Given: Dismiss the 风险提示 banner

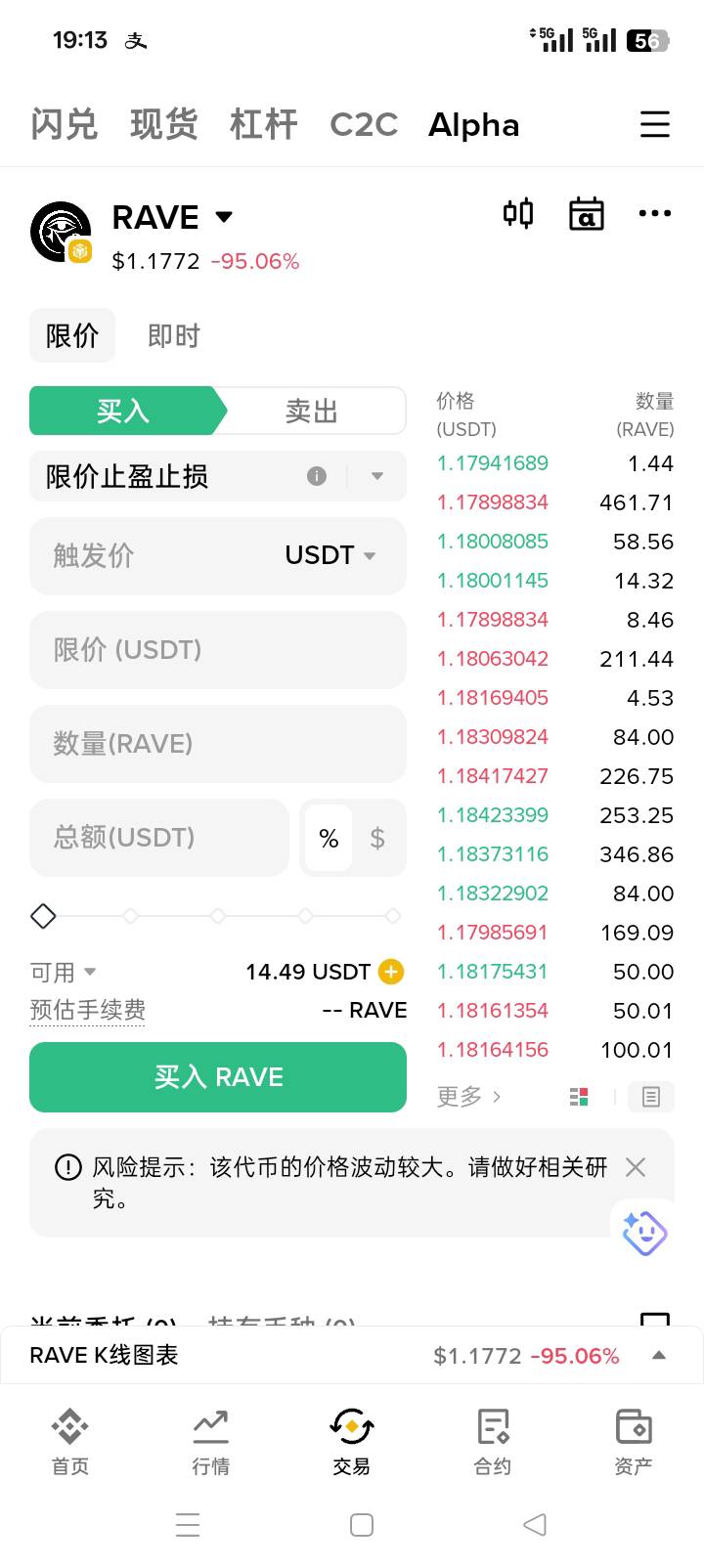Looking at the screenshot, I should (636, 1167).
